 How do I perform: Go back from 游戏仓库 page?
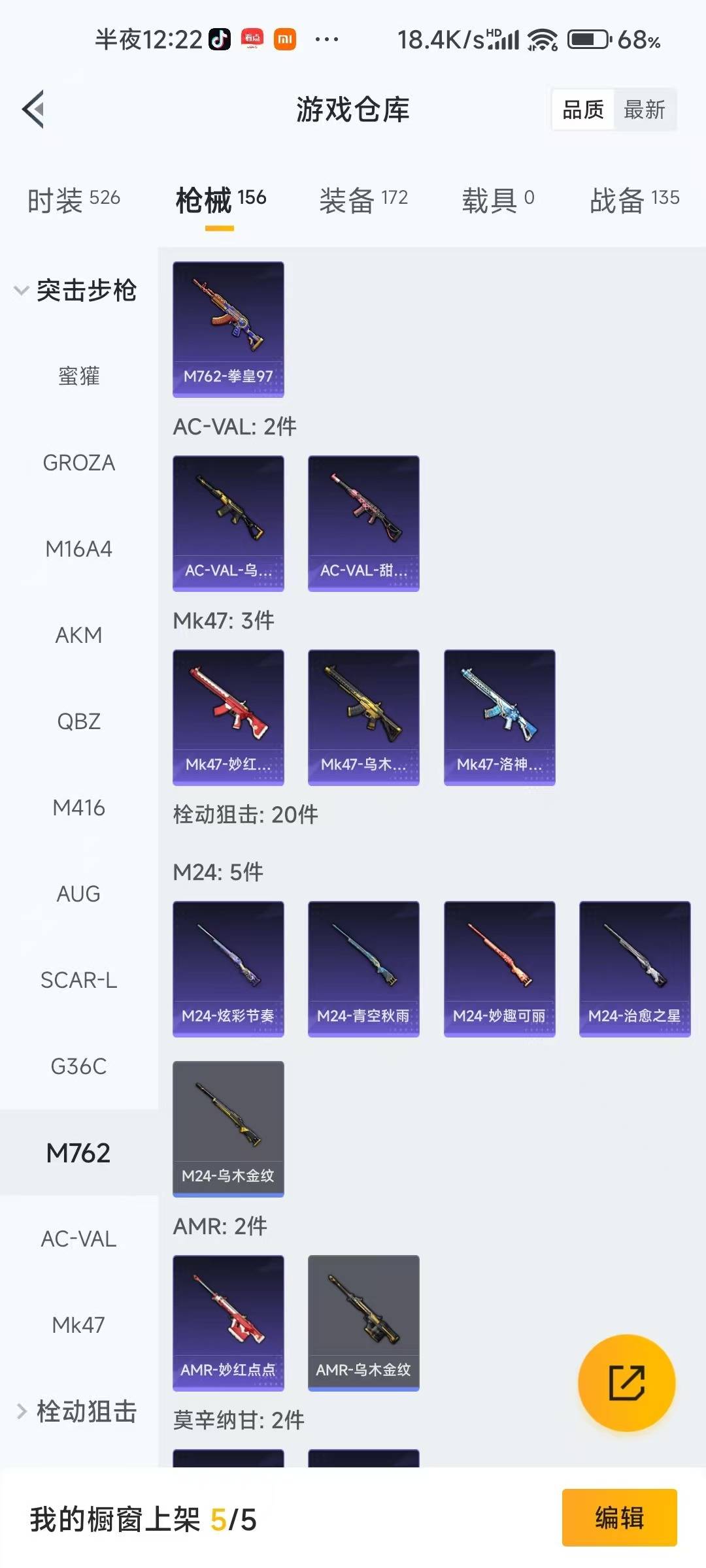coord(34,109)
